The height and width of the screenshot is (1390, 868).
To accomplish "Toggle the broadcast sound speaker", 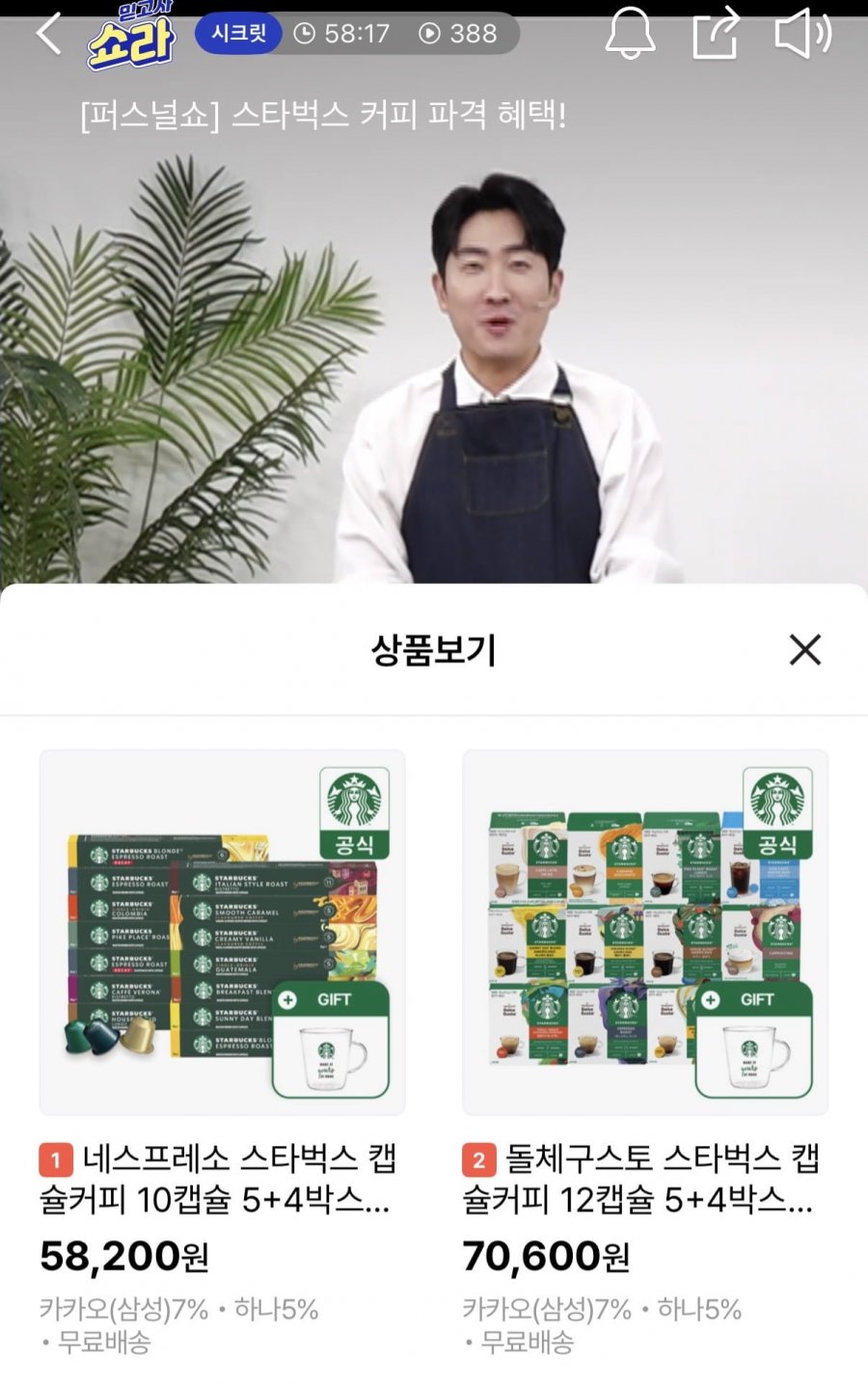I will 802,34.
